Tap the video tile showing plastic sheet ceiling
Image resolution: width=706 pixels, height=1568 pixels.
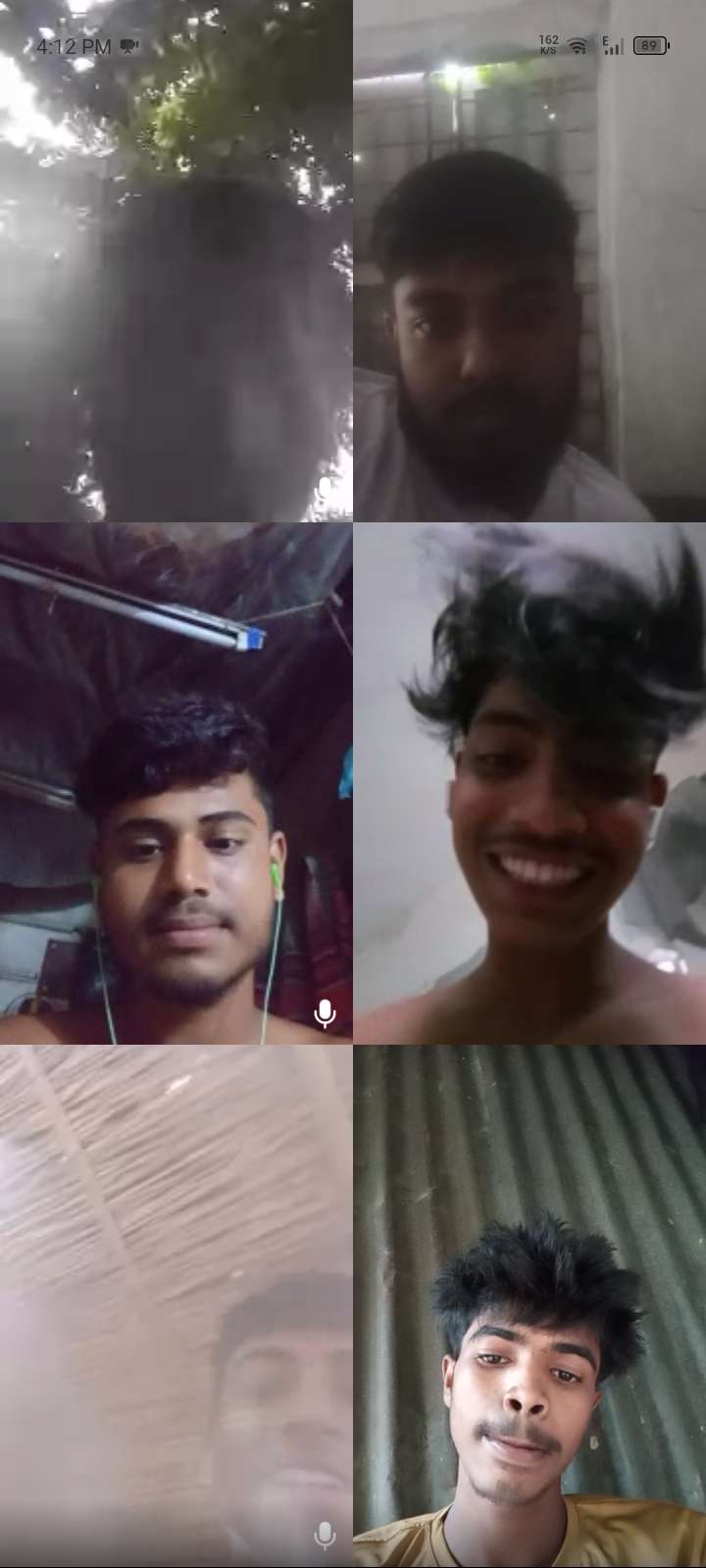[176, 1305]
